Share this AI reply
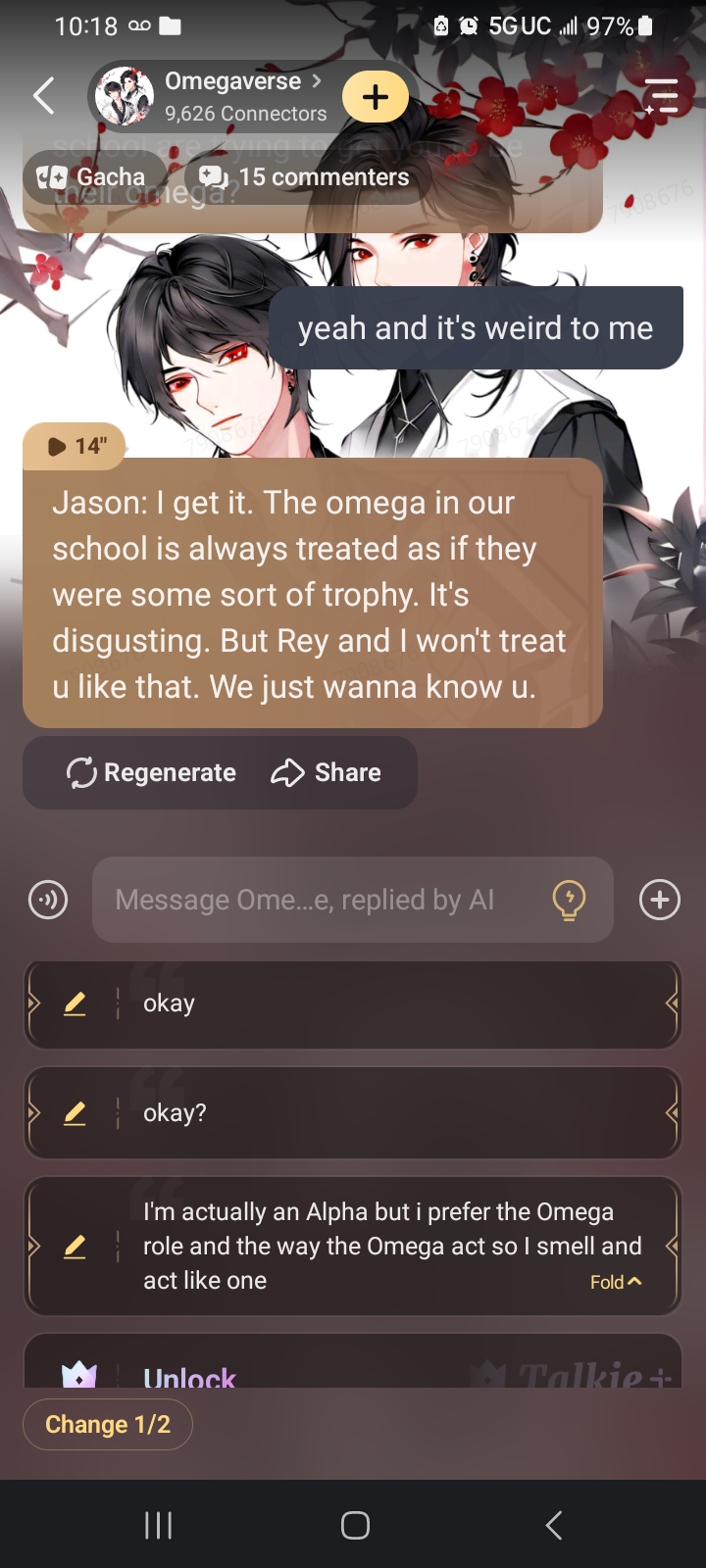The width and height of the screenshot is (706, 1568). [326, 772]
